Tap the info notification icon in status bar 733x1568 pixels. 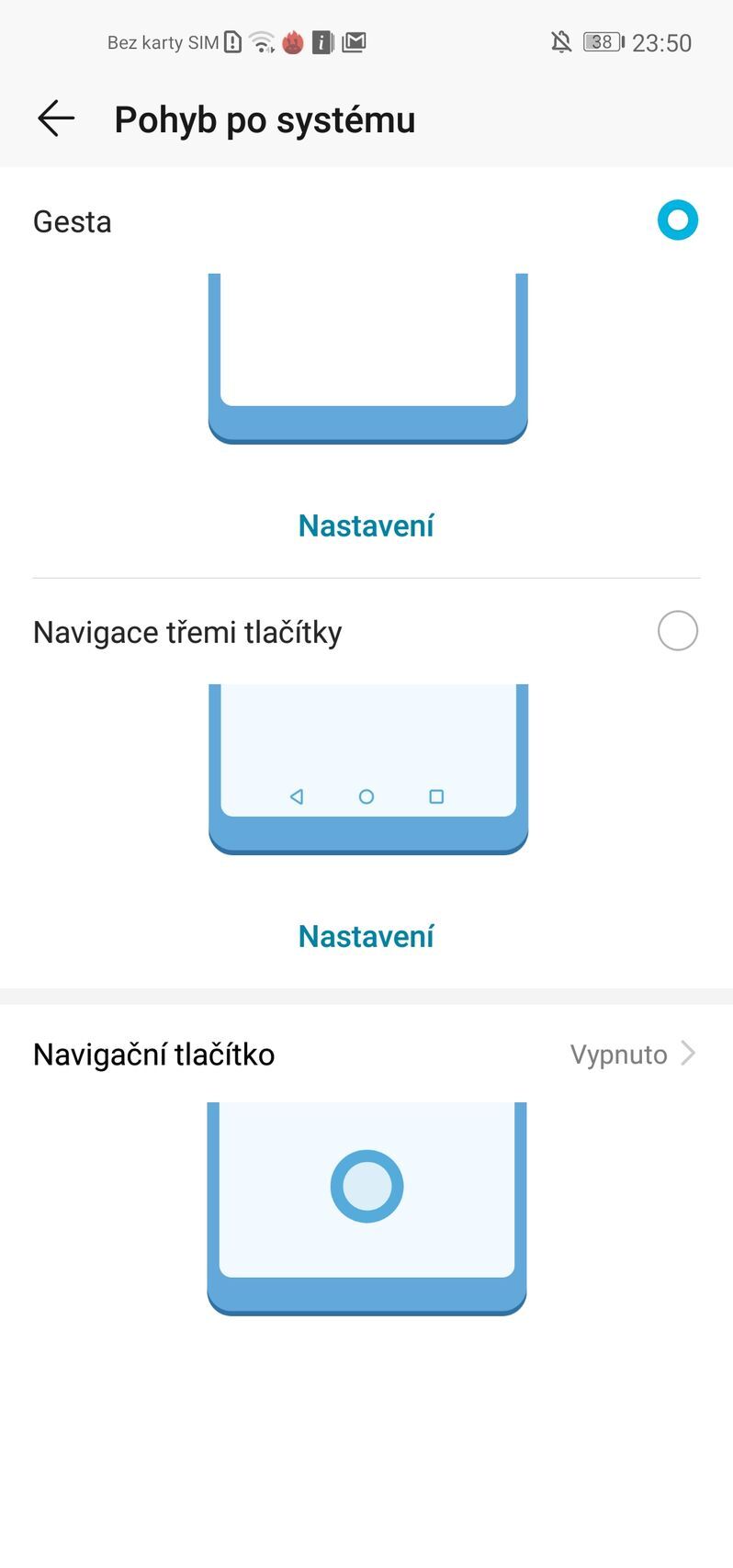(x=321, y=42)
